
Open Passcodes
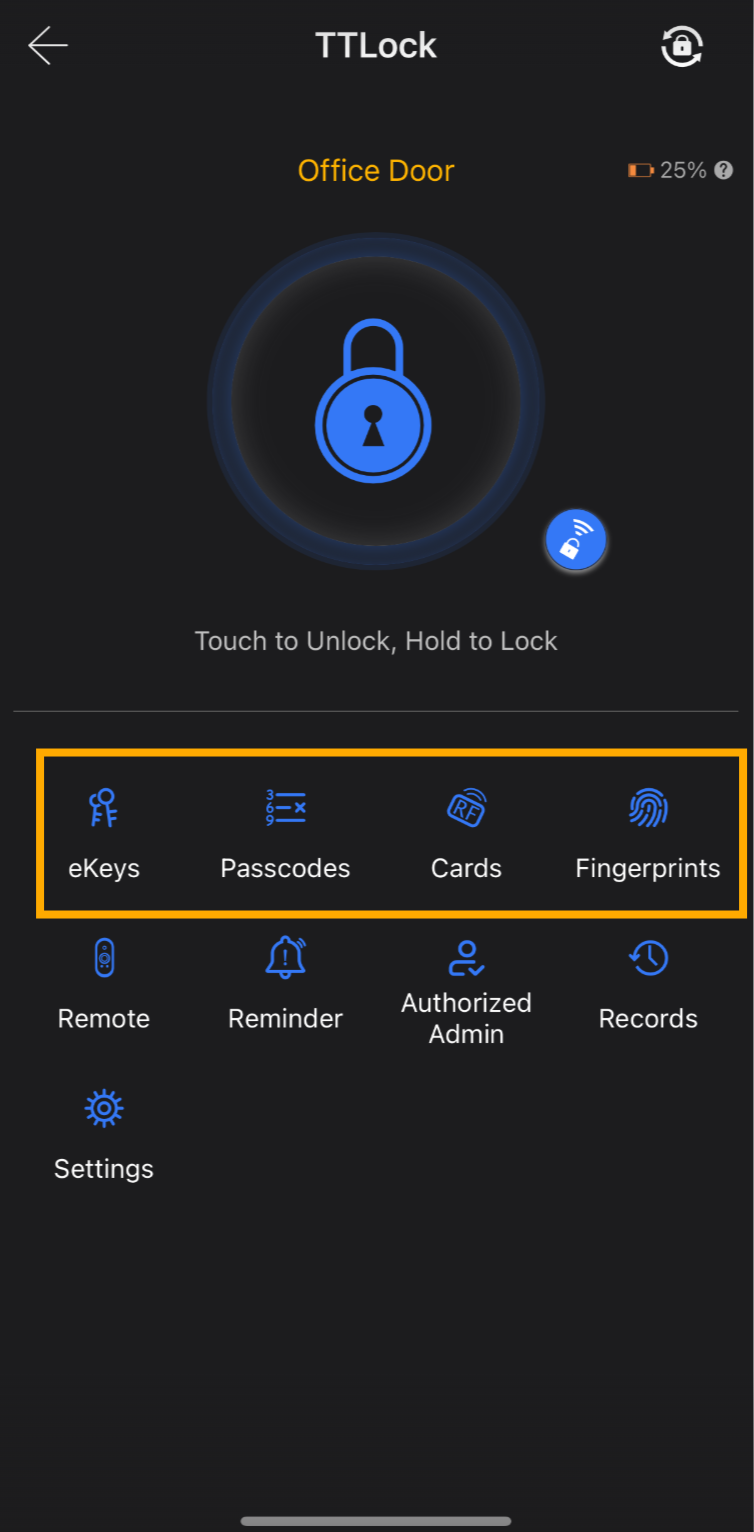click(285, 831)
